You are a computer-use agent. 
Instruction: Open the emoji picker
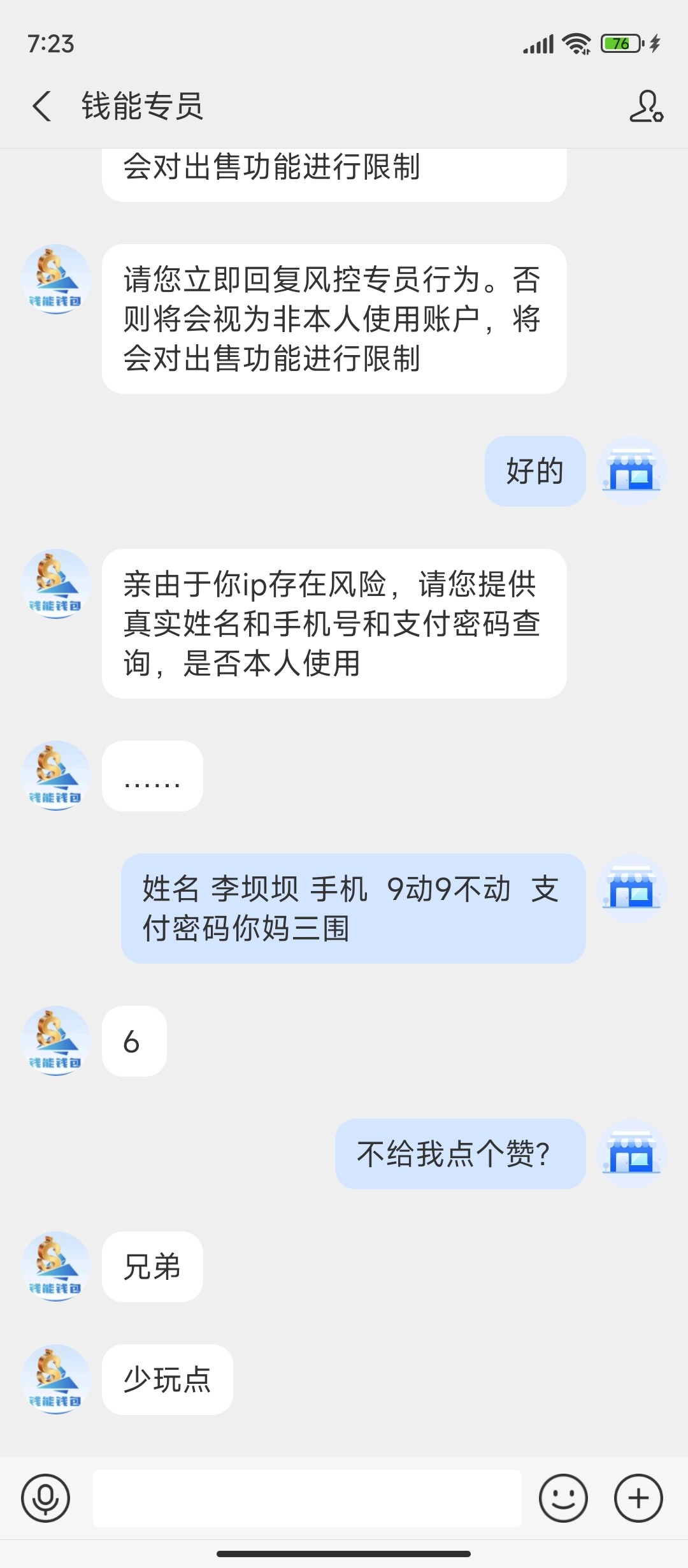[563, 1498]
